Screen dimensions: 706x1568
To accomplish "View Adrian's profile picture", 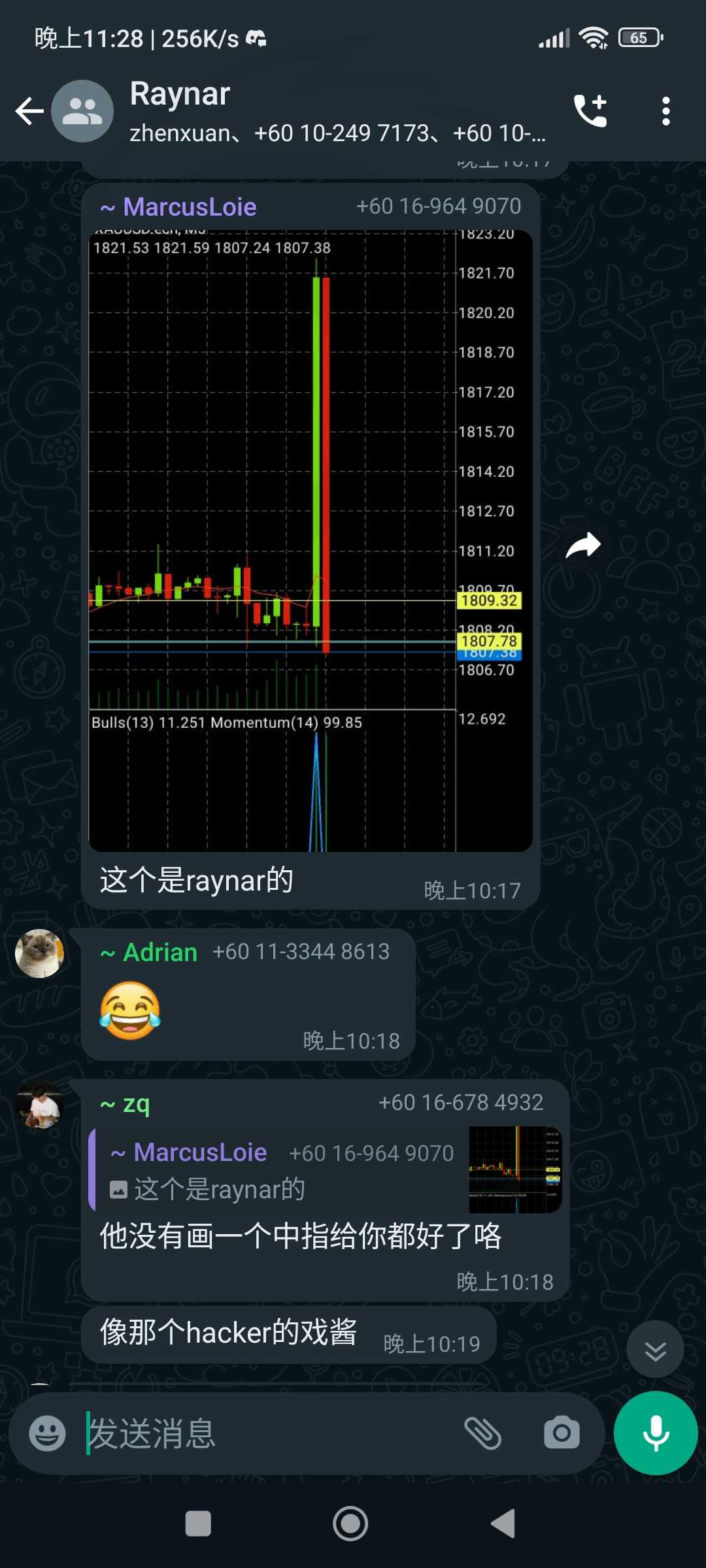I will (x=40, y=953).
